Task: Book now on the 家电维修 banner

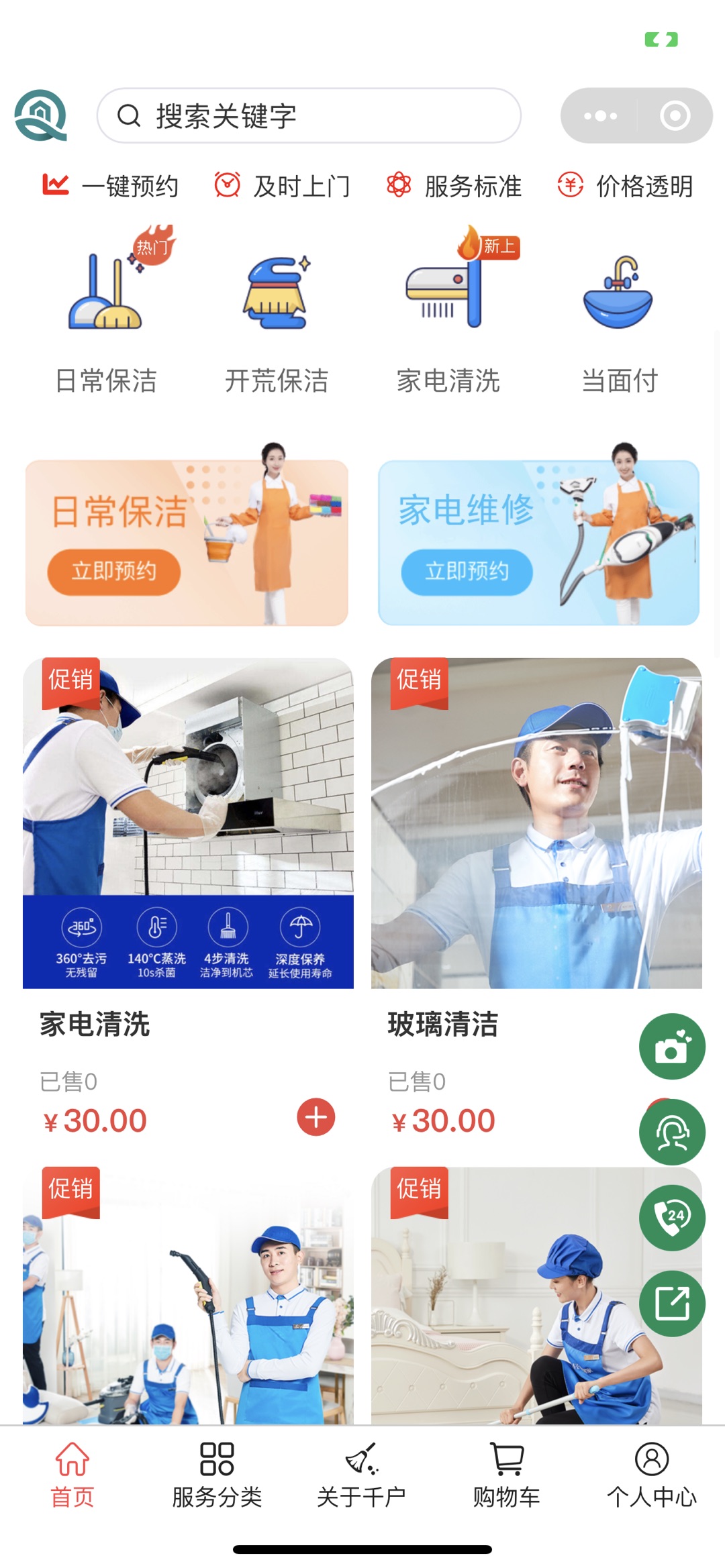Action: pos(467,571)
